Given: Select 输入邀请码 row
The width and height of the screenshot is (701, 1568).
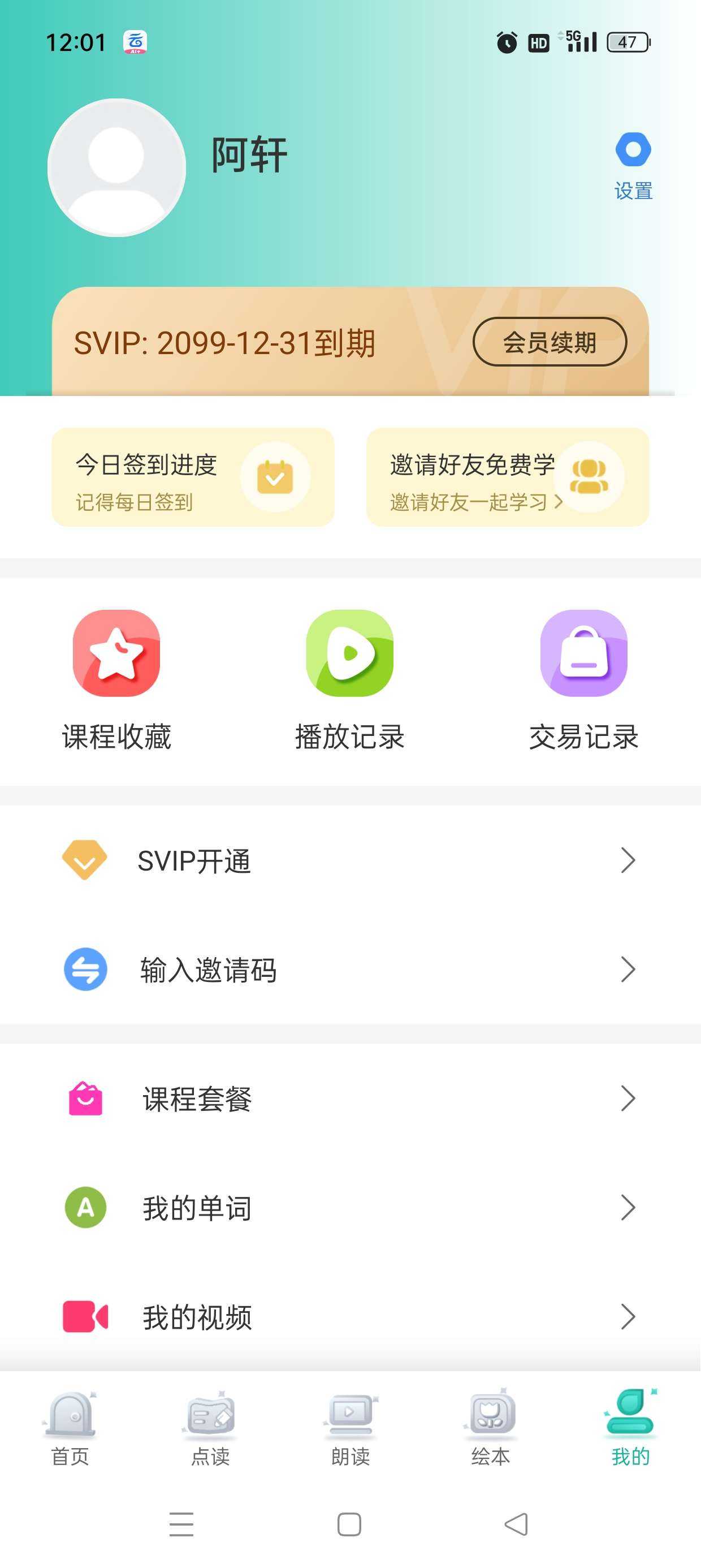Looking at the screenshot, I should 350,969.
